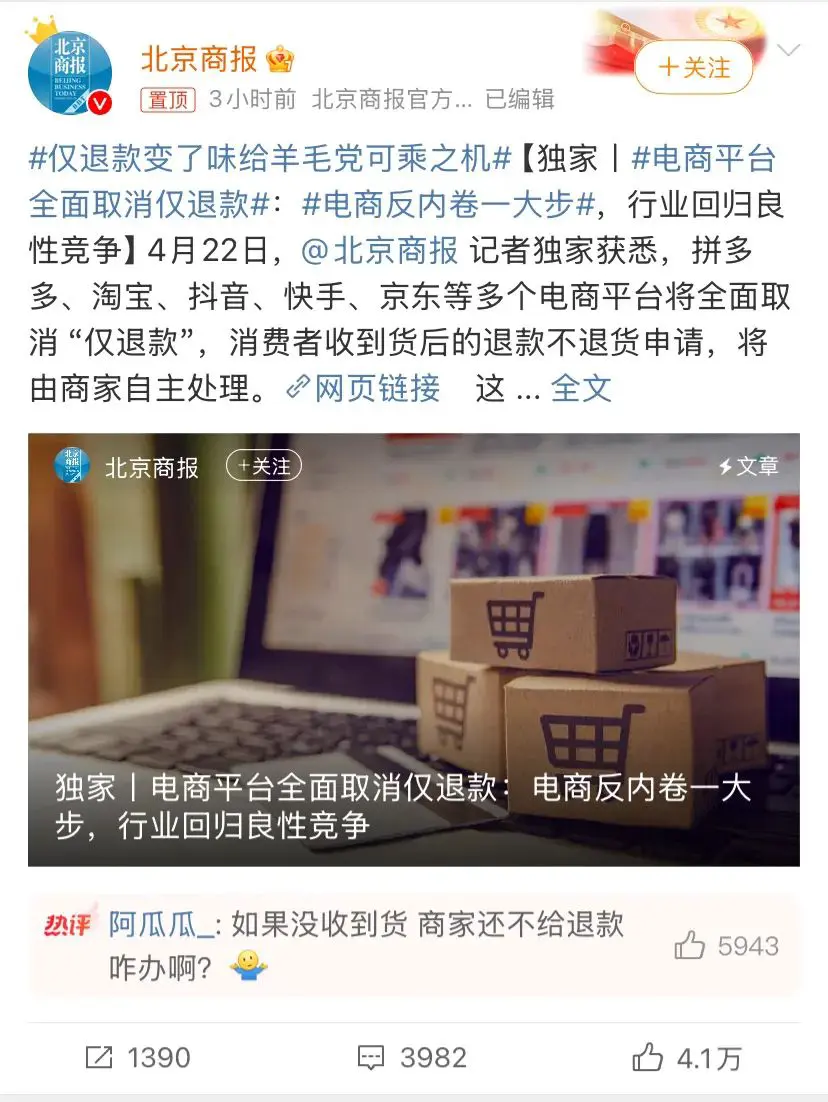Screen dimensions: 828x1102
Task: Expand the post with 全文
Action: pos(581,388)
